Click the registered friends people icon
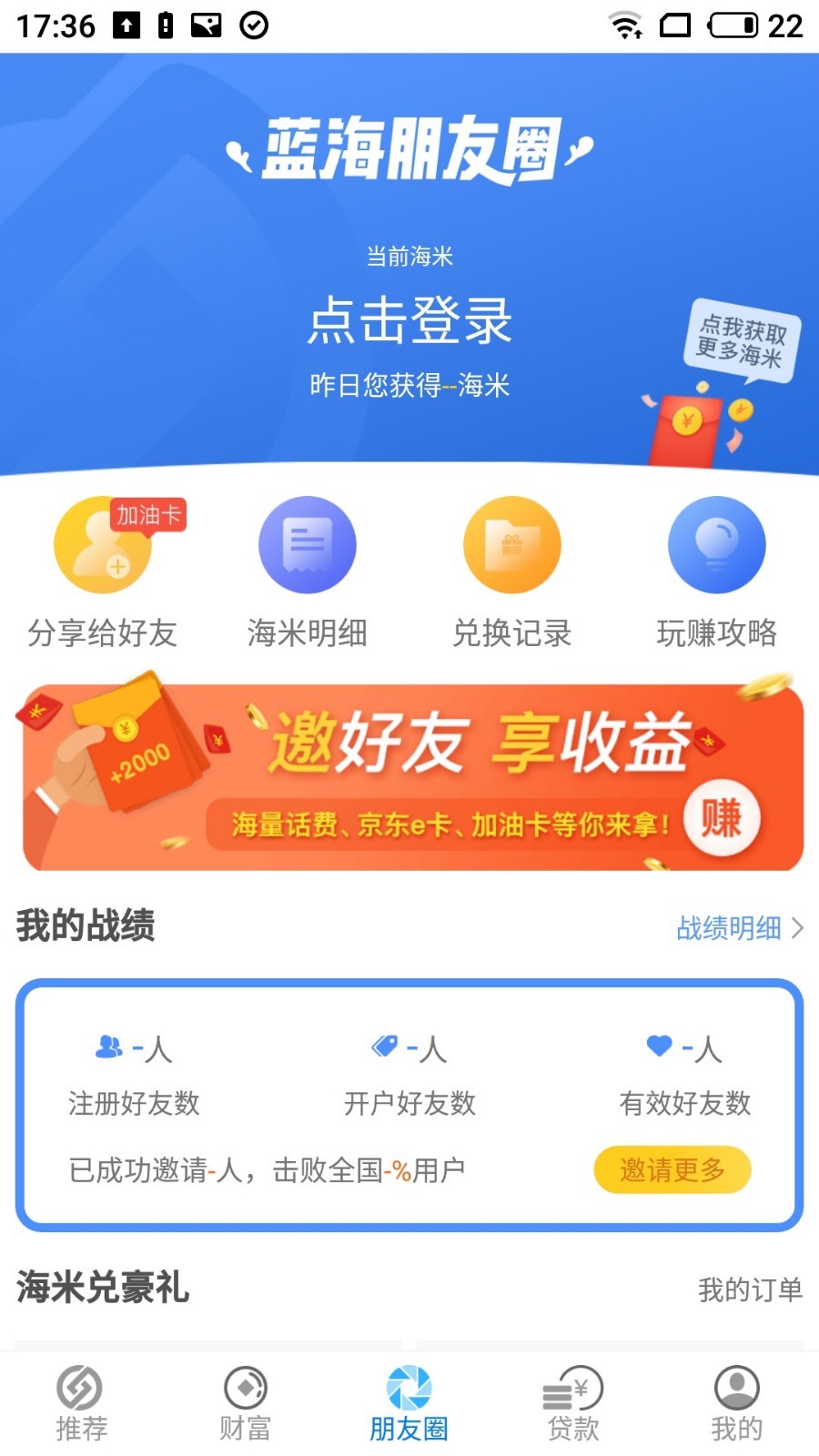This screenshot has width=819, height=1456. [x=109, y=1046]
